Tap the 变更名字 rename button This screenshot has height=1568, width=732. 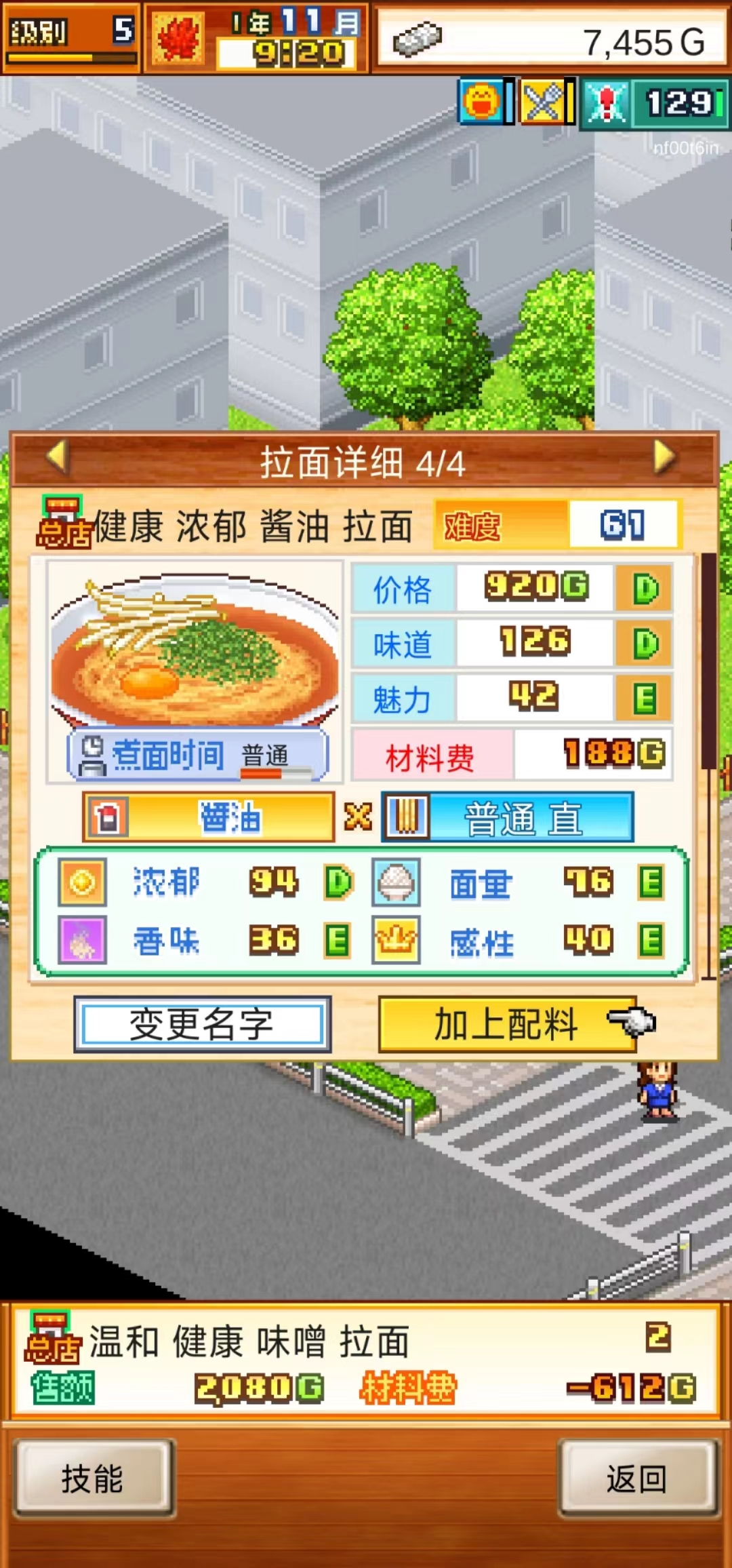202,1024
